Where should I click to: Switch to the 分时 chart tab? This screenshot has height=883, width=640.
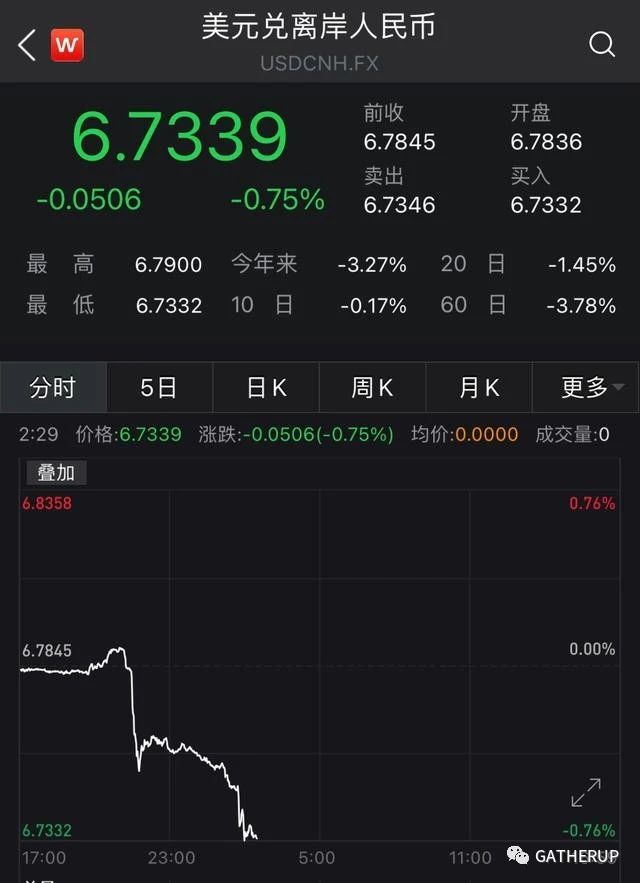pos(53,388)
